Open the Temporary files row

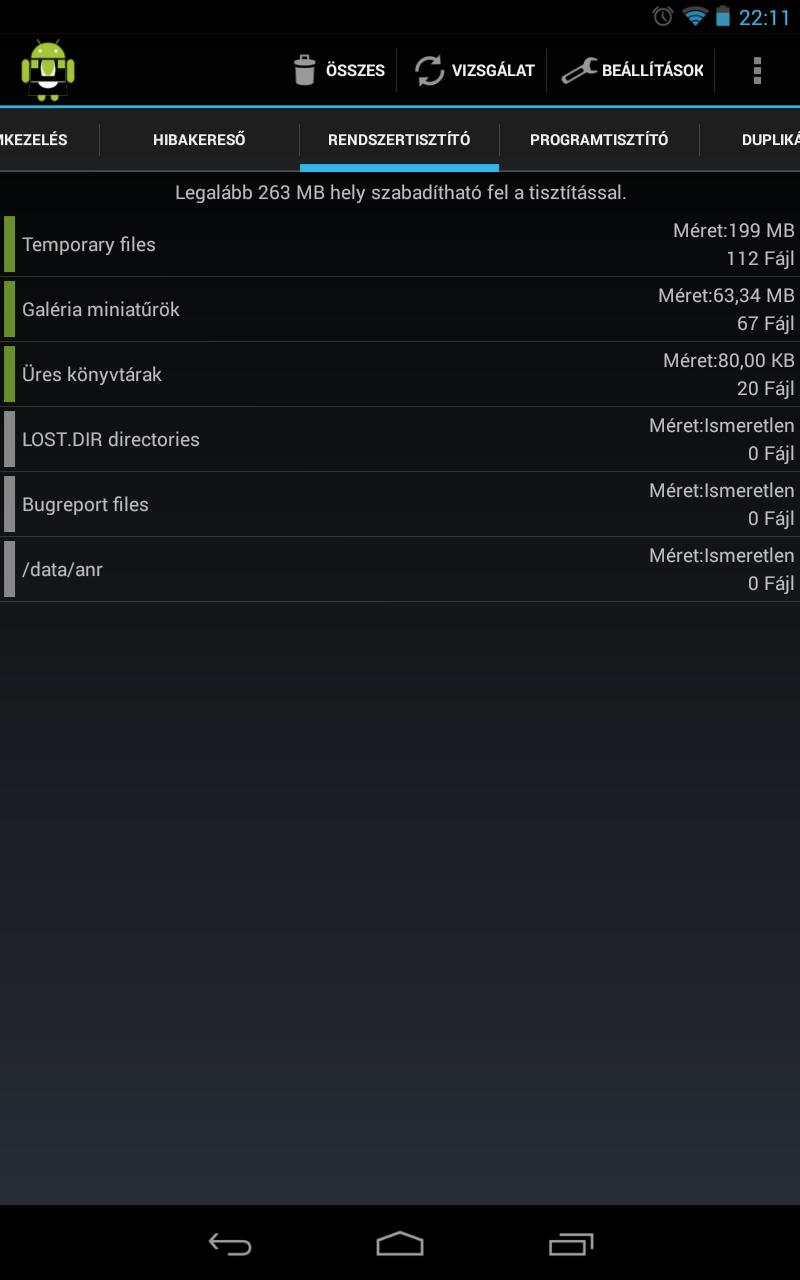pyautogui.click(x=400, y=245)
